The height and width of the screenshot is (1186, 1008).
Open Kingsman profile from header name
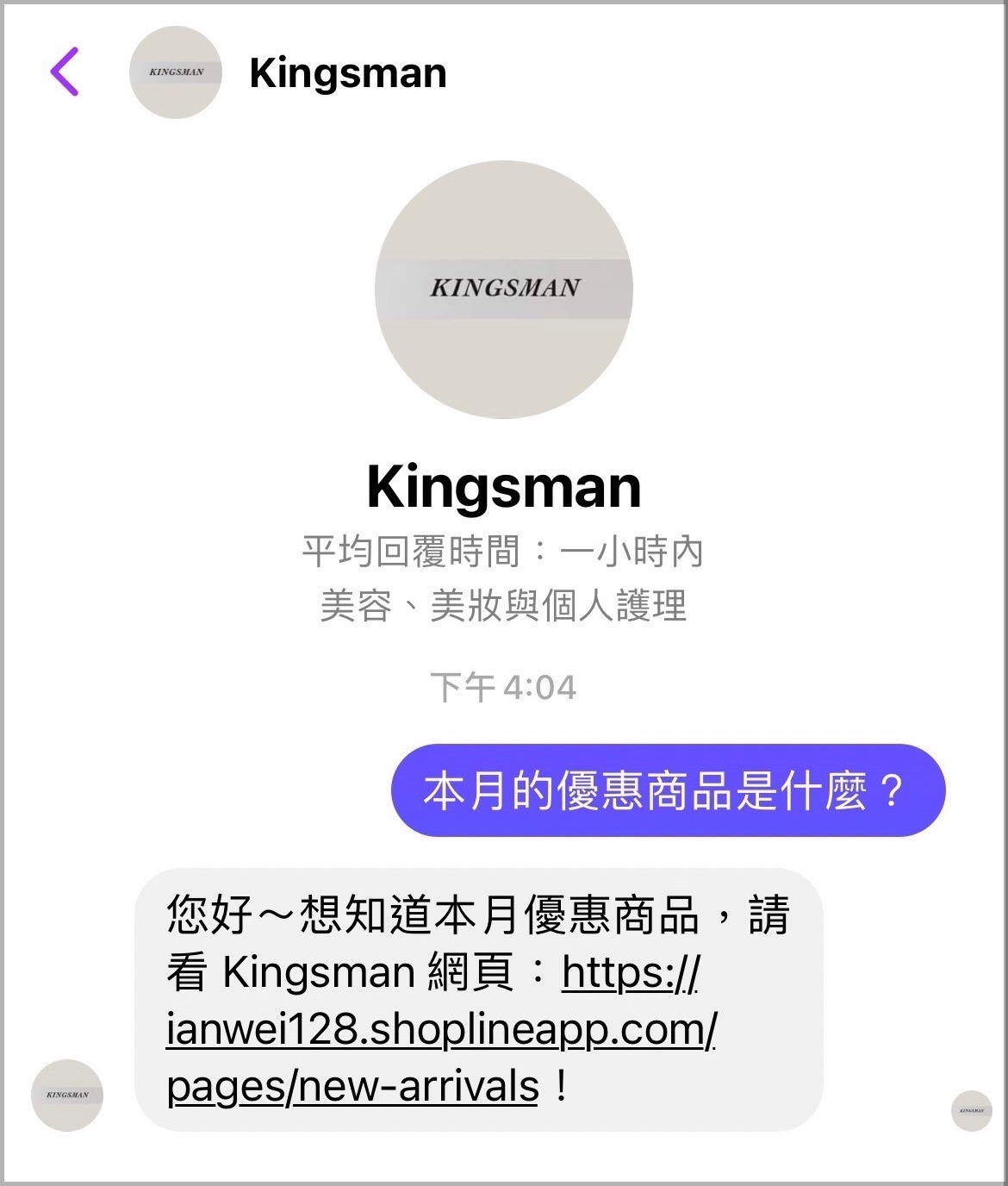[347, 73]
